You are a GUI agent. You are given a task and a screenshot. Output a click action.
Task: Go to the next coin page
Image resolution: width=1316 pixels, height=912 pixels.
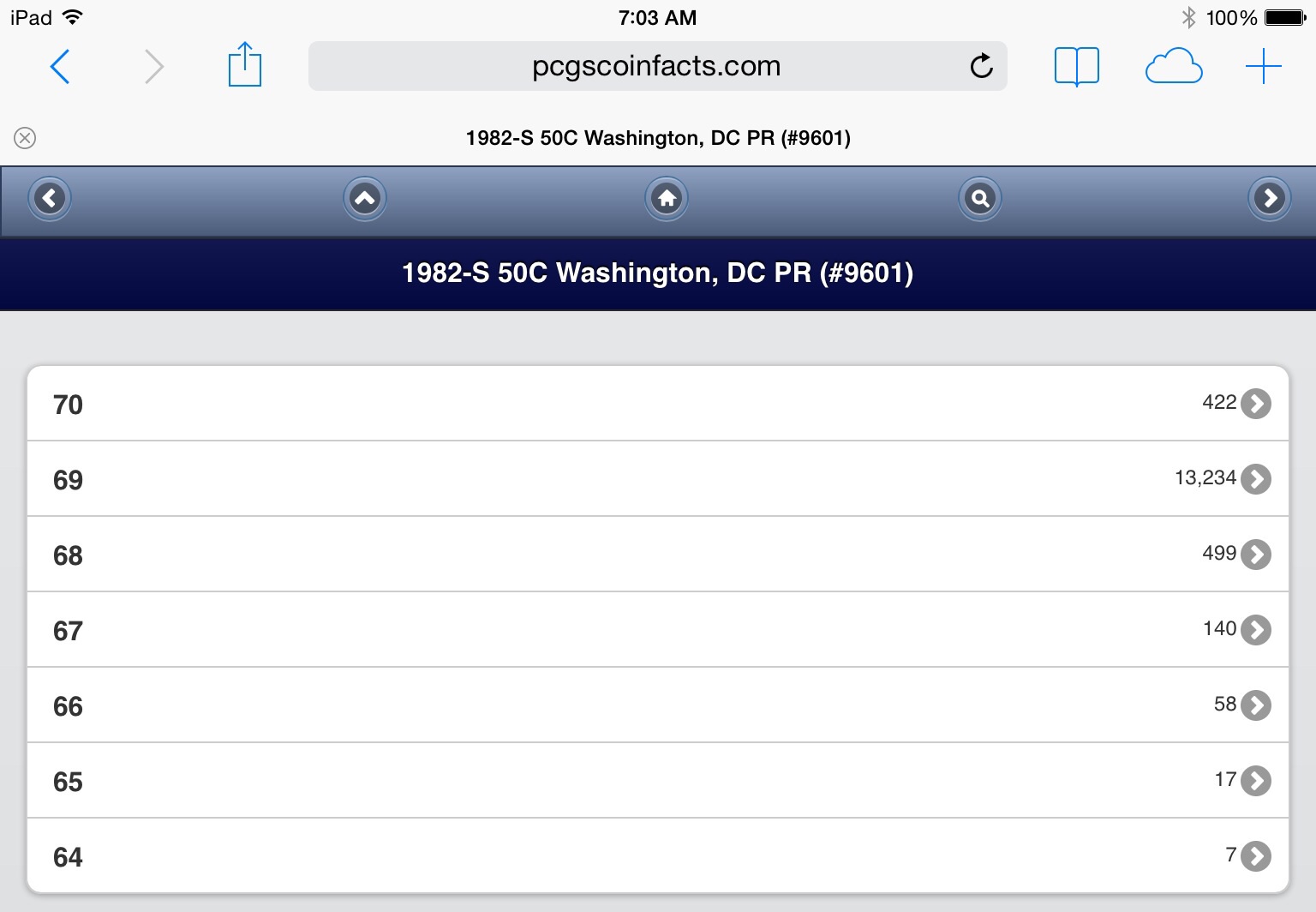1270,199
